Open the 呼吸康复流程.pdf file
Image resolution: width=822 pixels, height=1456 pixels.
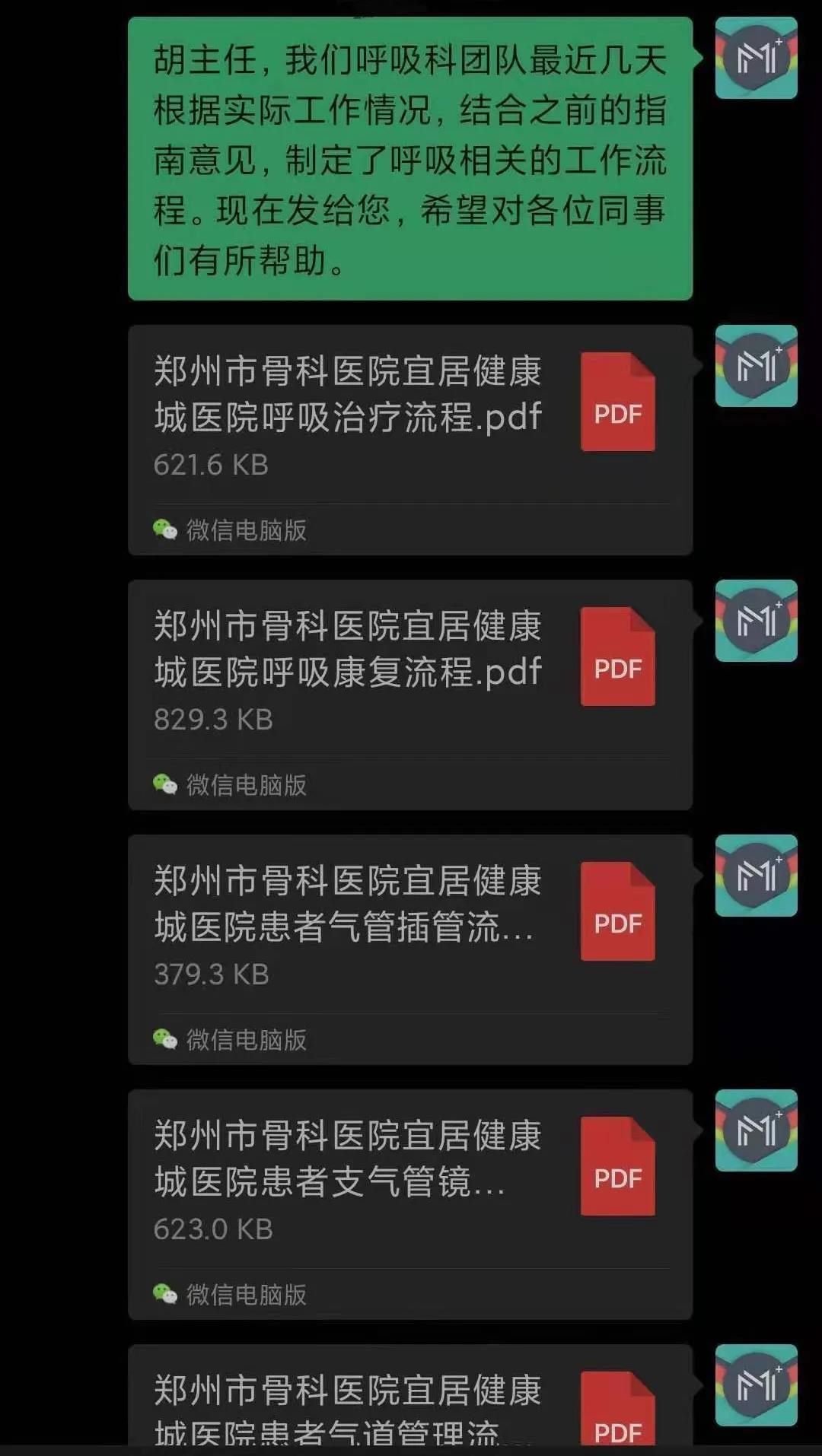[410, 695]
